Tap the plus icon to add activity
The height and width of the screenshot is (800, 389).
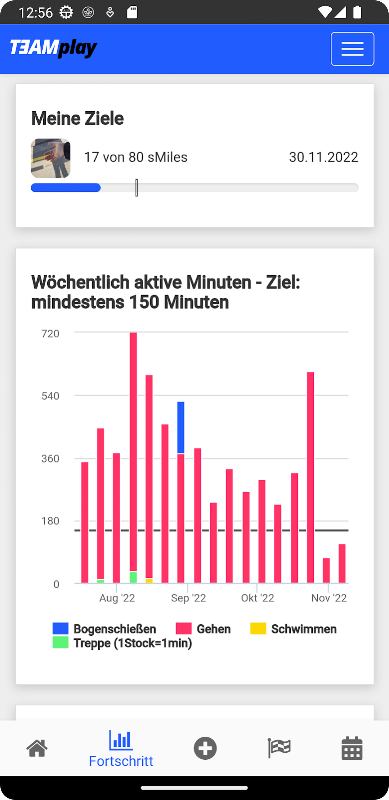tap(205, 748)
